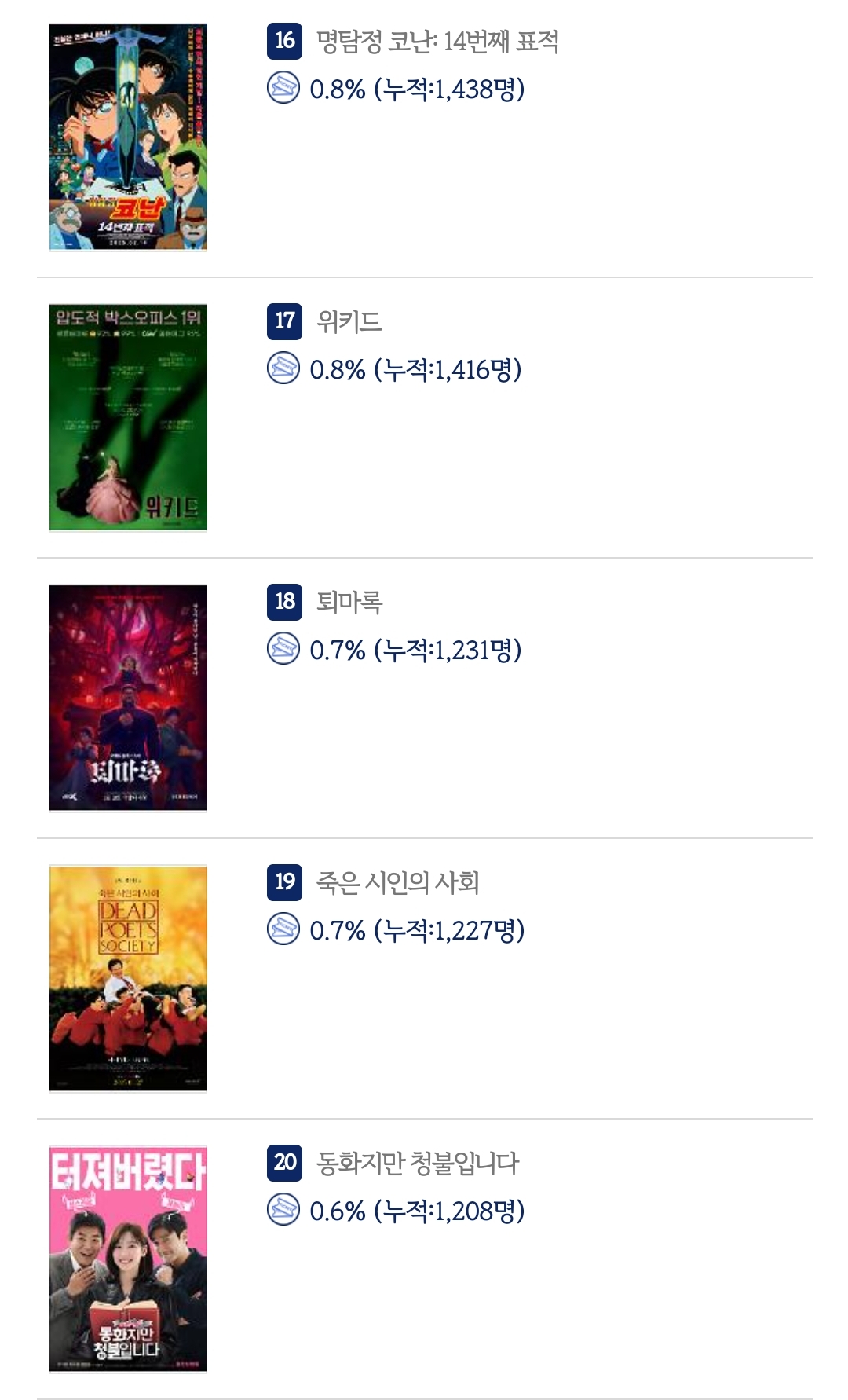Select the 위키드 movie title

click(x=349, y=321)
